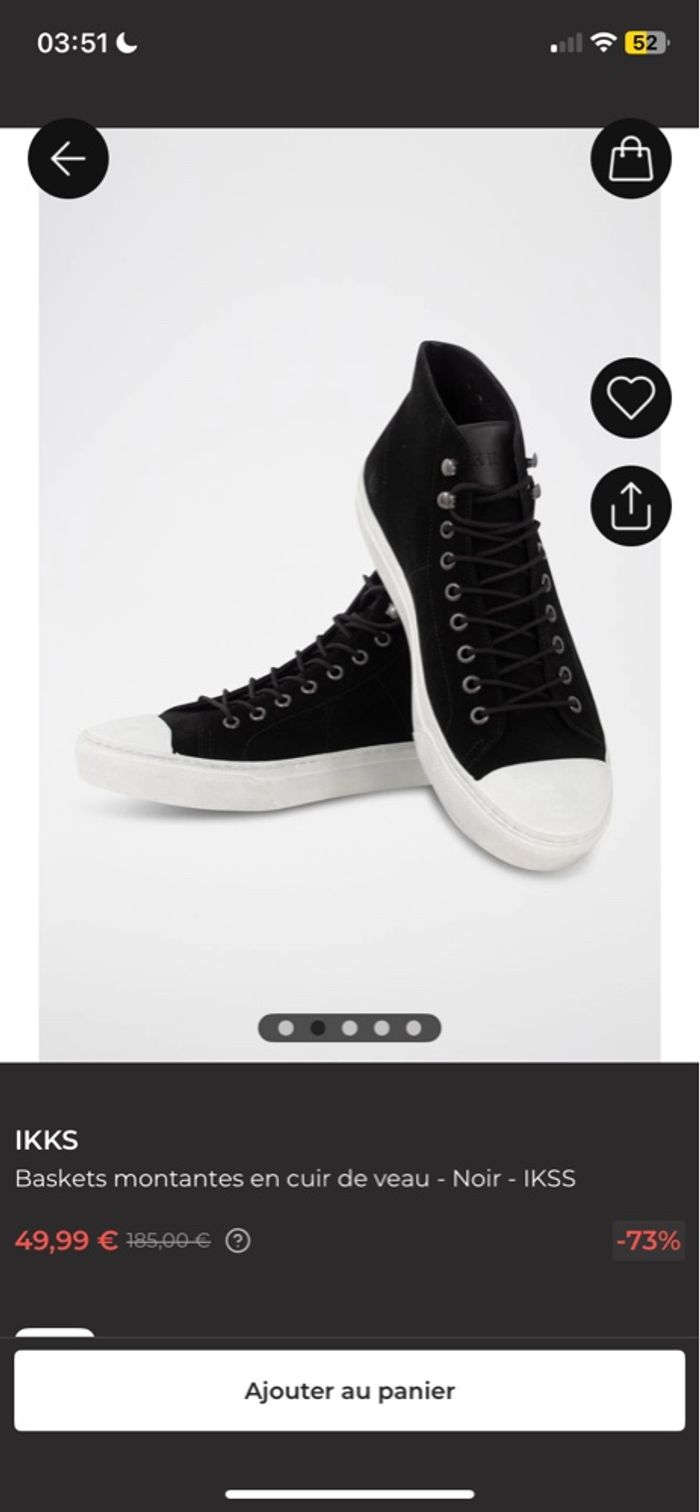Open the shopping bag
This screenshot has width=700, height=1512.
point(630,158)
